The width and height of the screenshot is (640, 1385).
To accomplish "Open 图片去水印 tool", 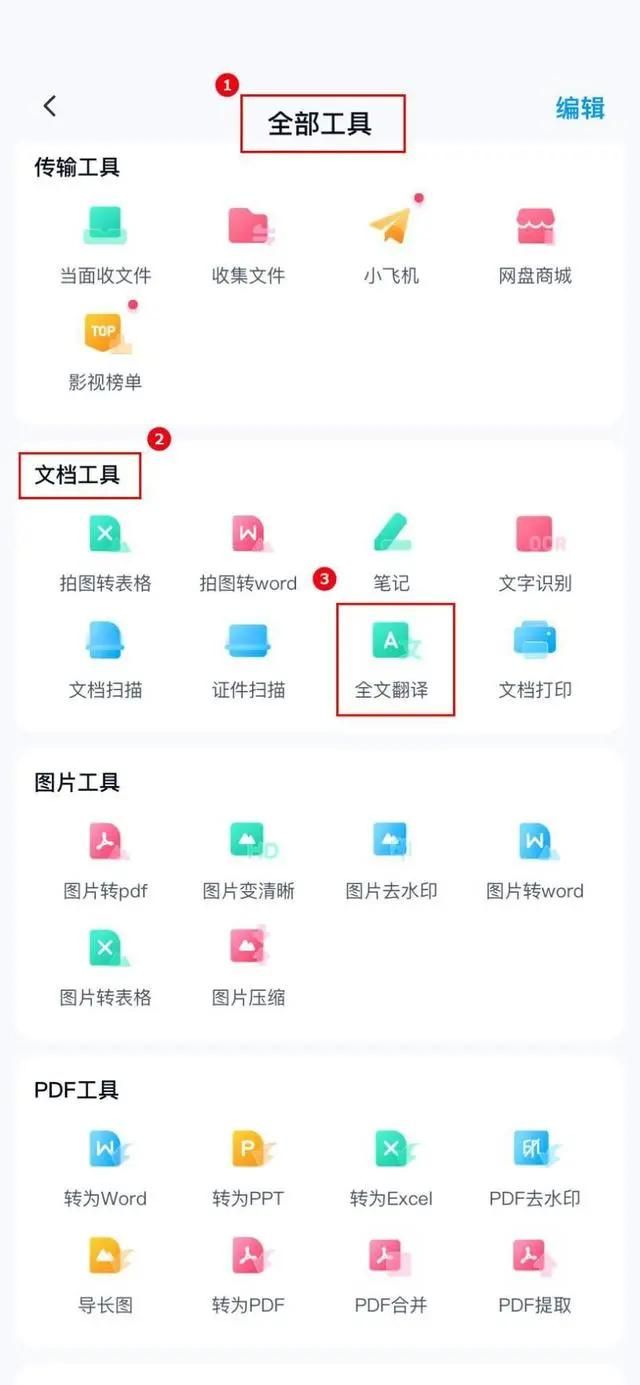I will (x=391, y=860).
